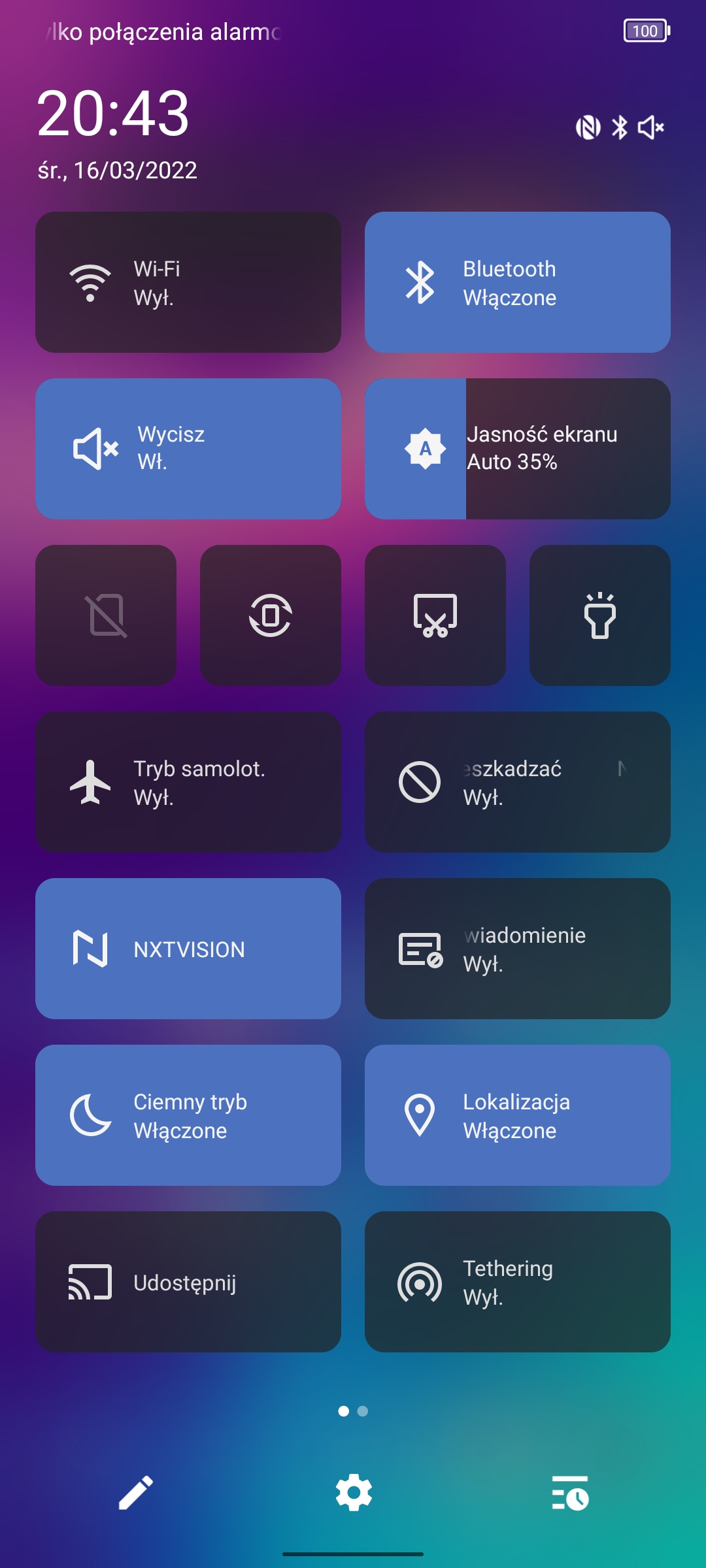Toggle the NXTVISION tile
The width and height of the screenshot is (706, 1568).
click(188, 949)
